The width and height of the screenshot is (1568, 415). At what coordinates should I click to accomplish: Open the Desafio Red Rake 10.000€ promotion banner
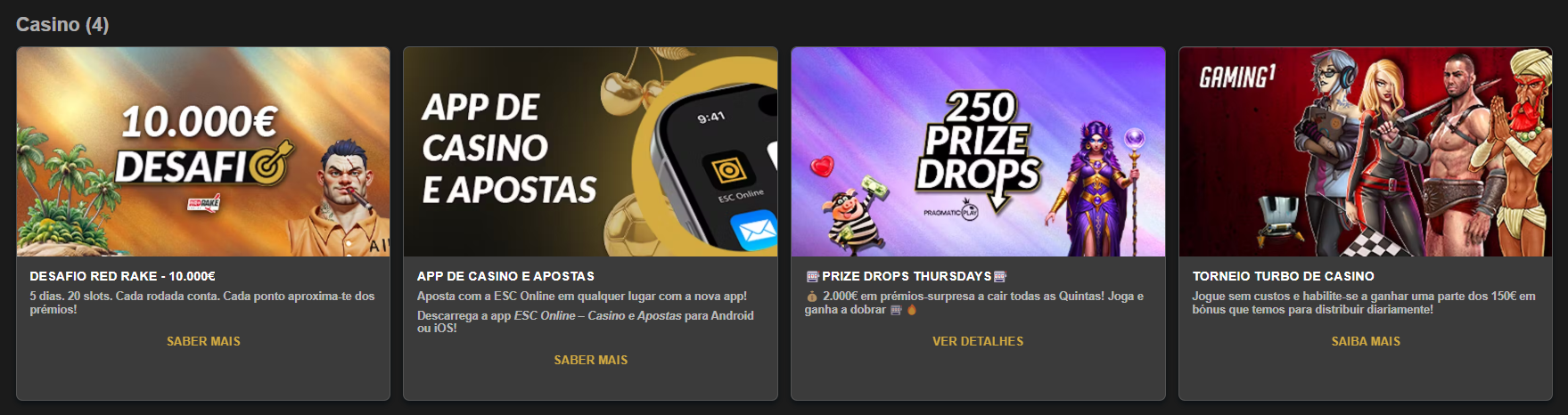click(x=203, y=151)
